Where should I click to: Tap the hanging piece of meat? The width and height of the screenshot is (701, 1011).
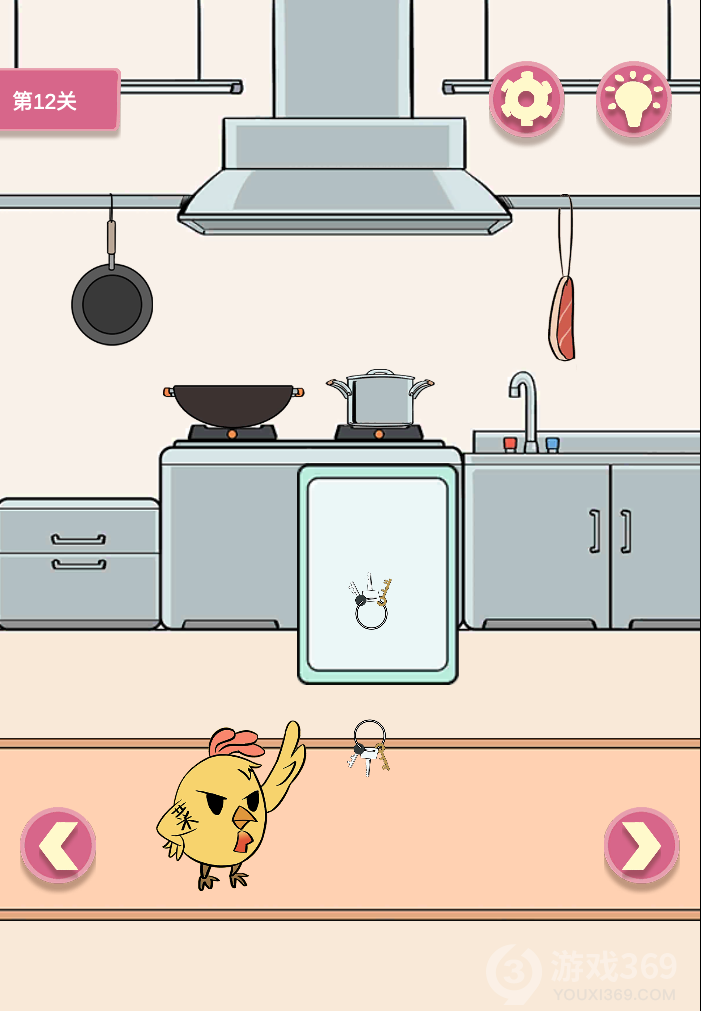562,318
